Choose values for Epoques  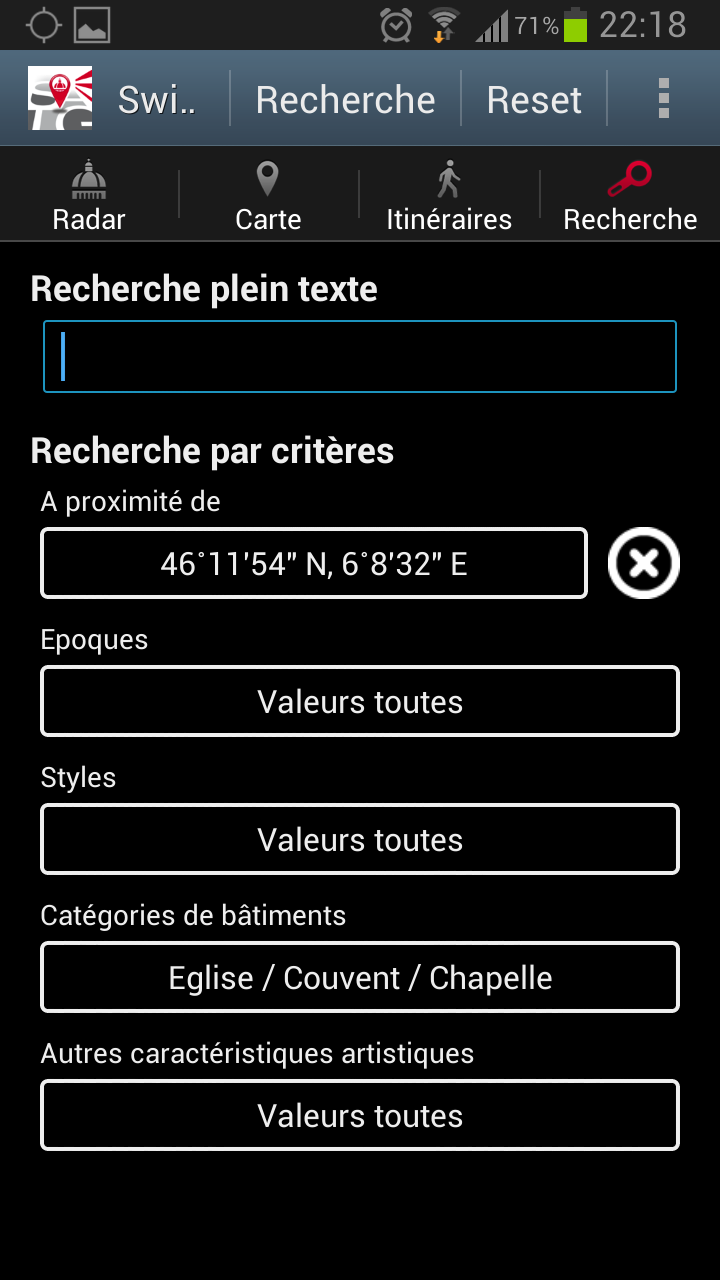[360, 701]
